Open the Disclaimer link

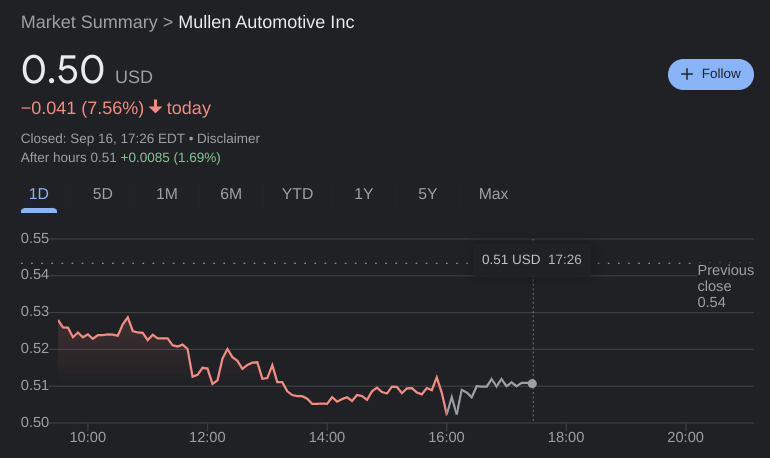point(228,139)
